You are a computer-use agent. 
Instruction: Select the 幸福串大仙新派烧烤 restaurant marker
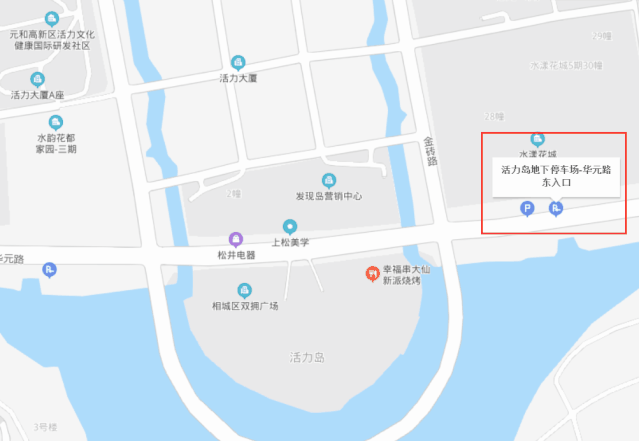(371, 272)
